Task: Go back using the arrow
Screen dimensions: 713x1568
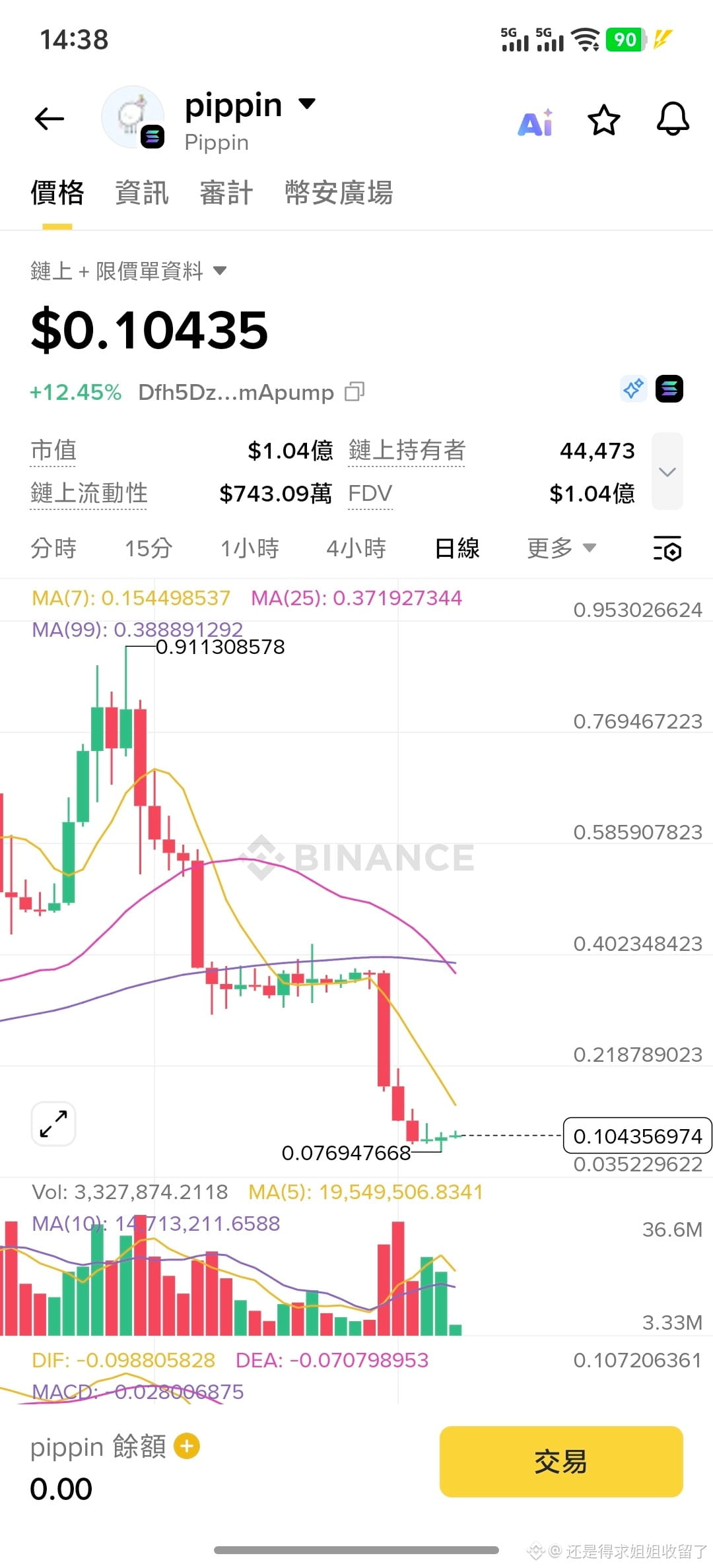Action: tap(50, 119)
